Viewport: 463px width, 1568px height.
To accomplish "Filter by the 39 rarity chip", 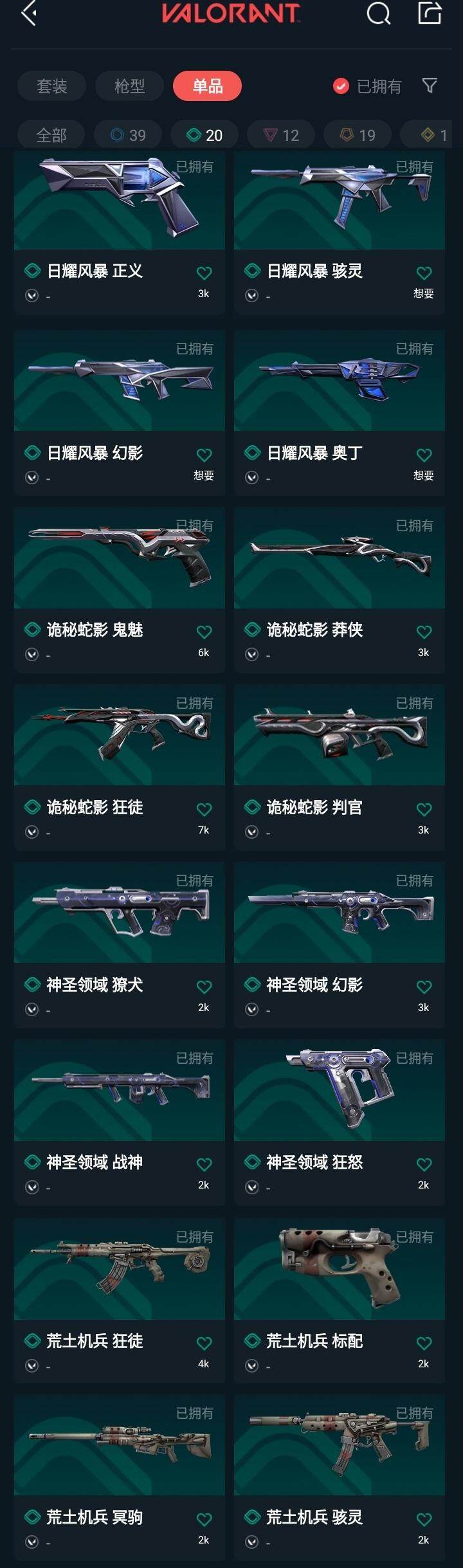I will tap(128, 135).
